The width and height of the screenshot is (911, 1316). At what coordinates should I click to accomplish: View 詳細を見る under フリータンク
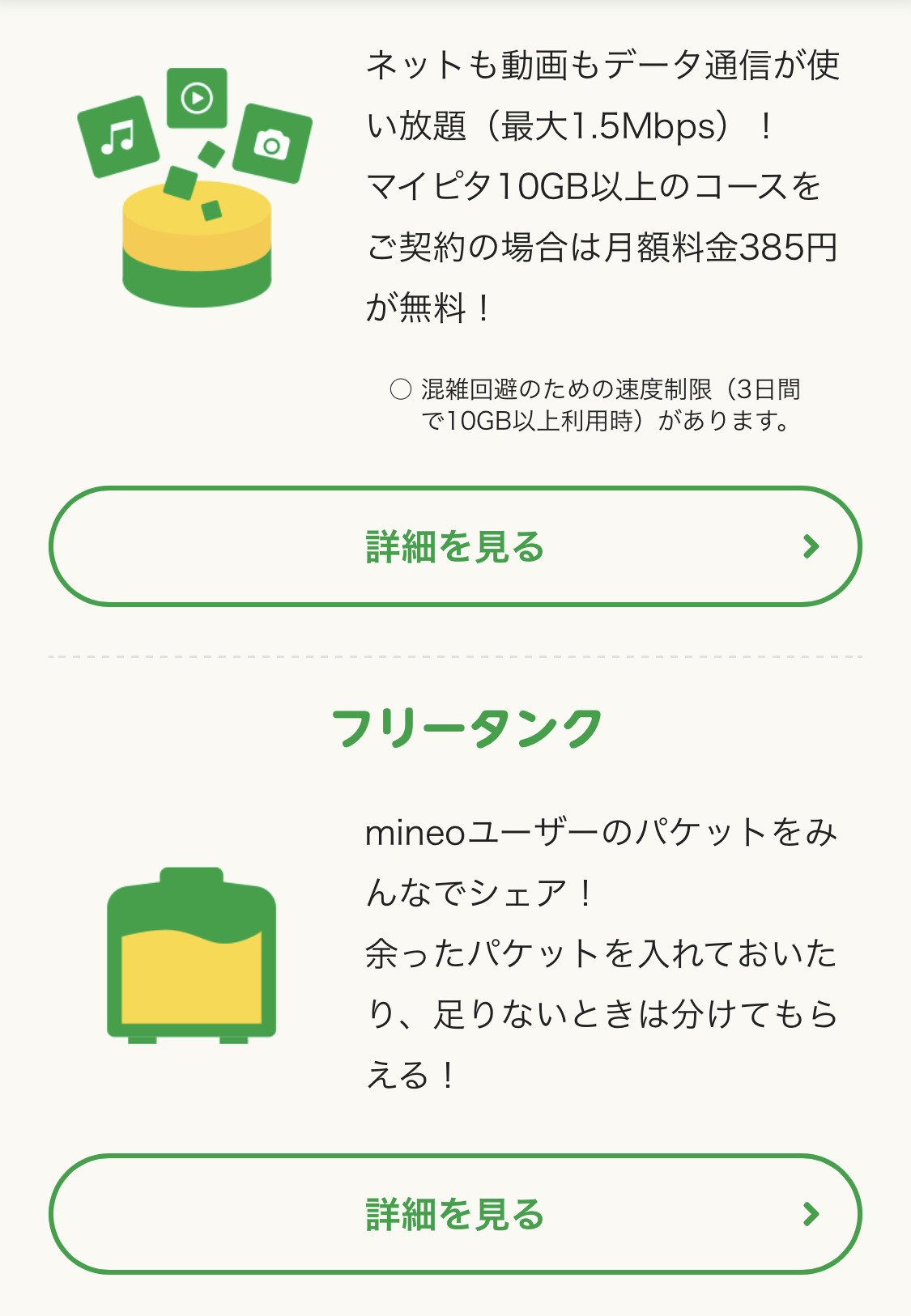click(x=455, y=1214)
